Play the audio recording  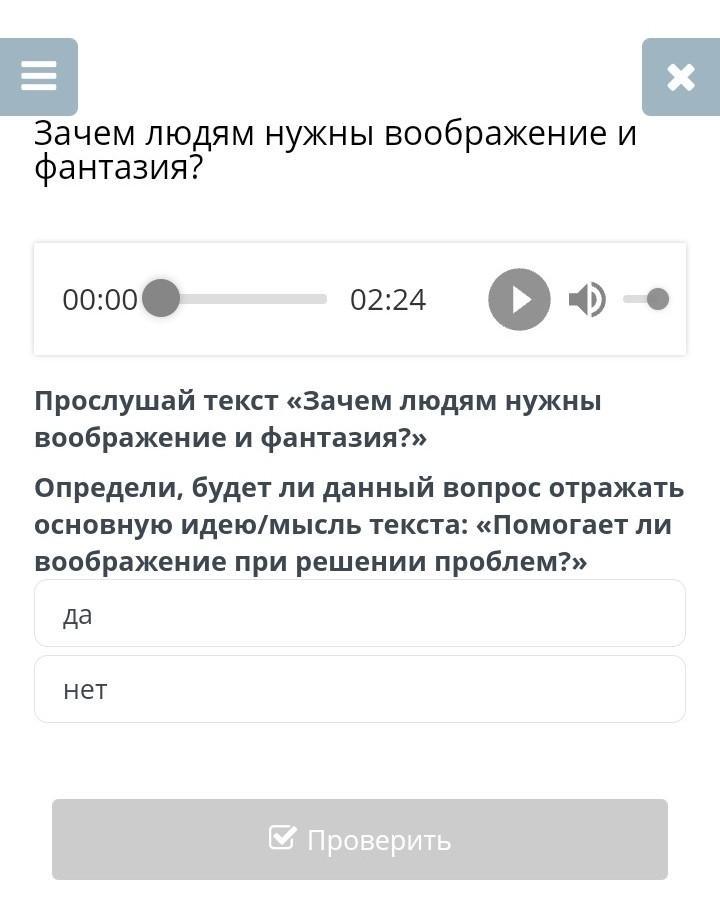pos(519,299)
